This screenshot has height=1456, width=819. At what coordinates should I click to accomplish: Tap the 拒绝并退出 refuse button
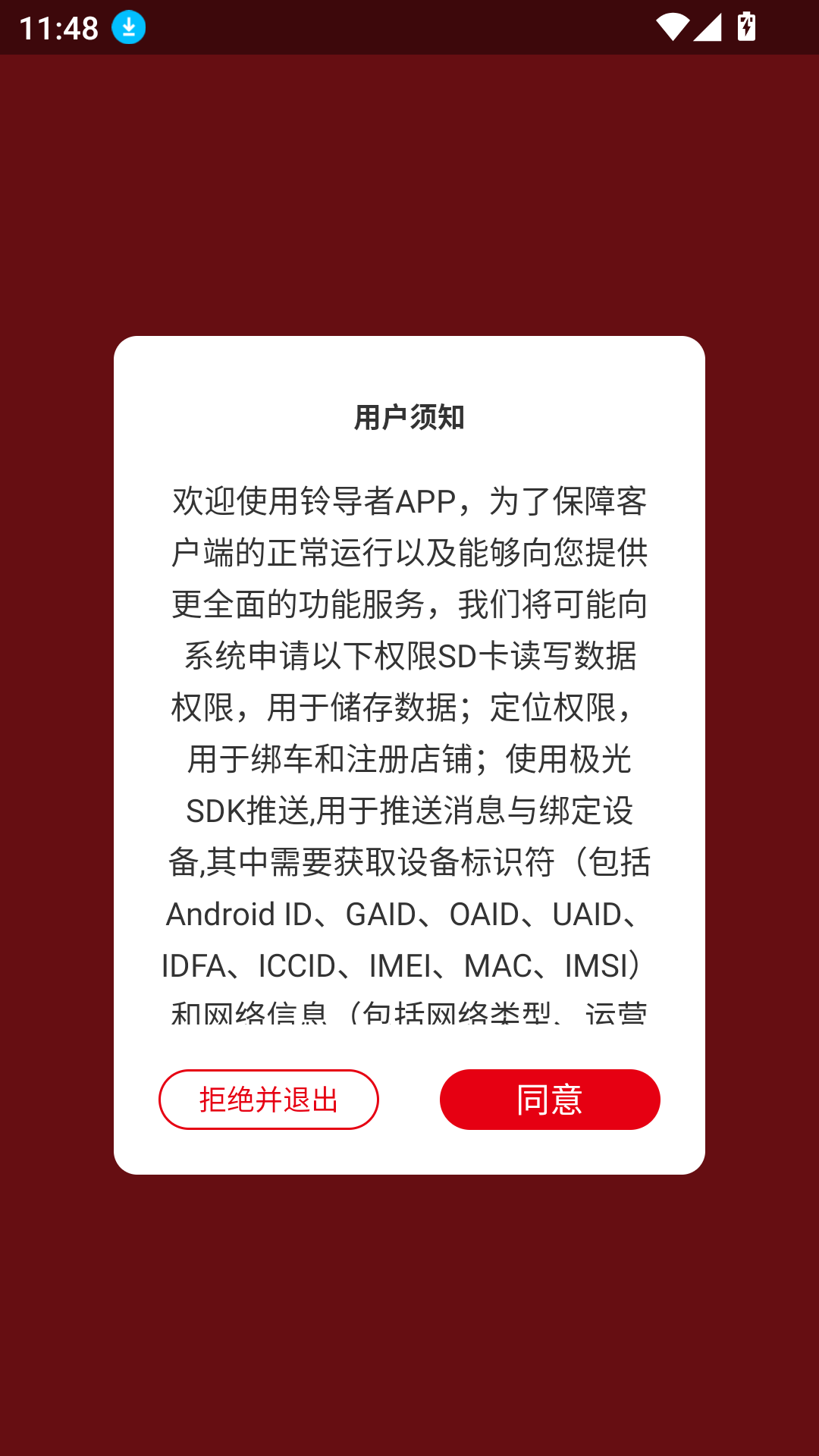click(x=268, y=1099)
